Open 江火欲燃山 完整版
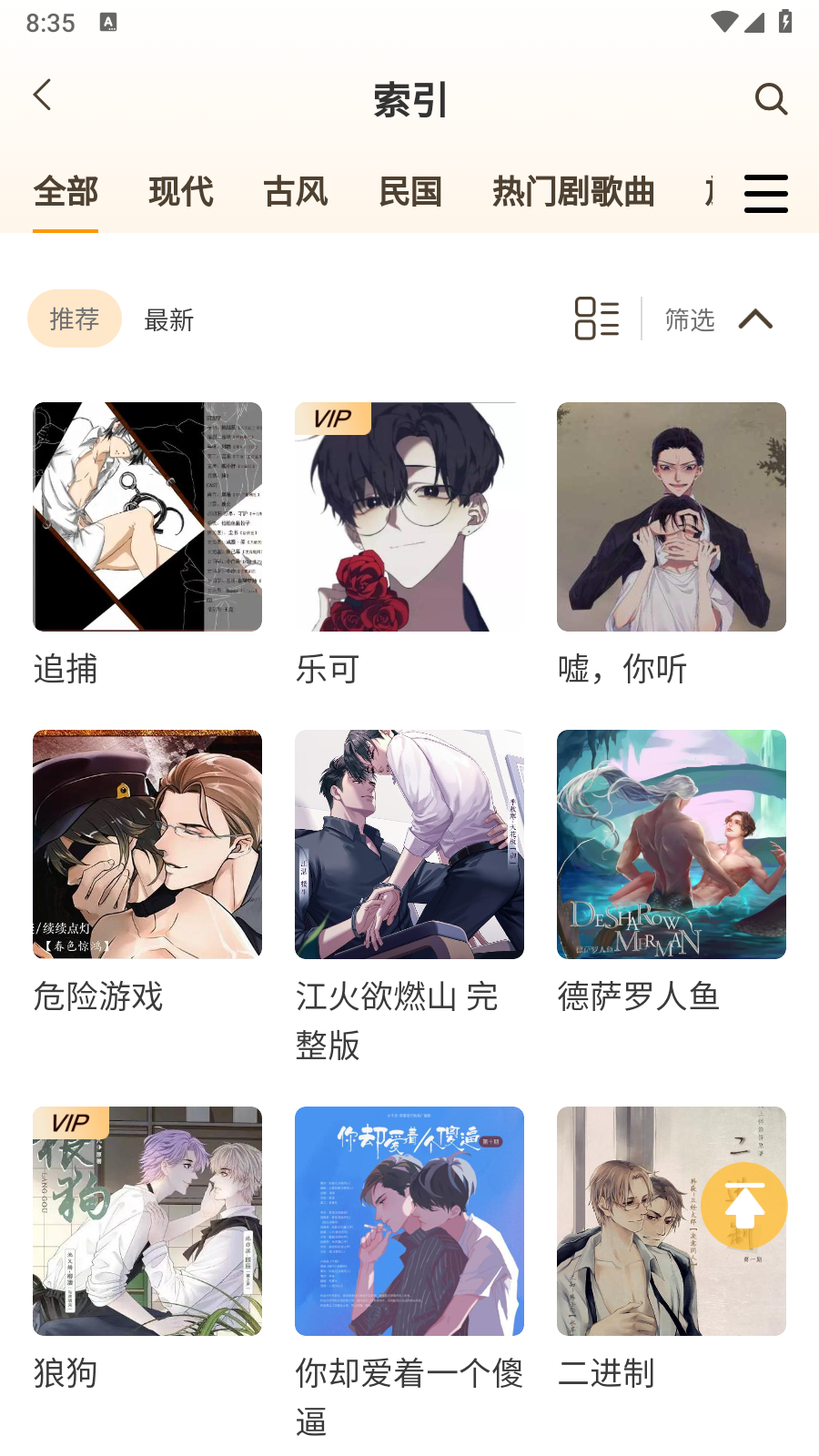 pyautogui.click(x=409, y=844)
